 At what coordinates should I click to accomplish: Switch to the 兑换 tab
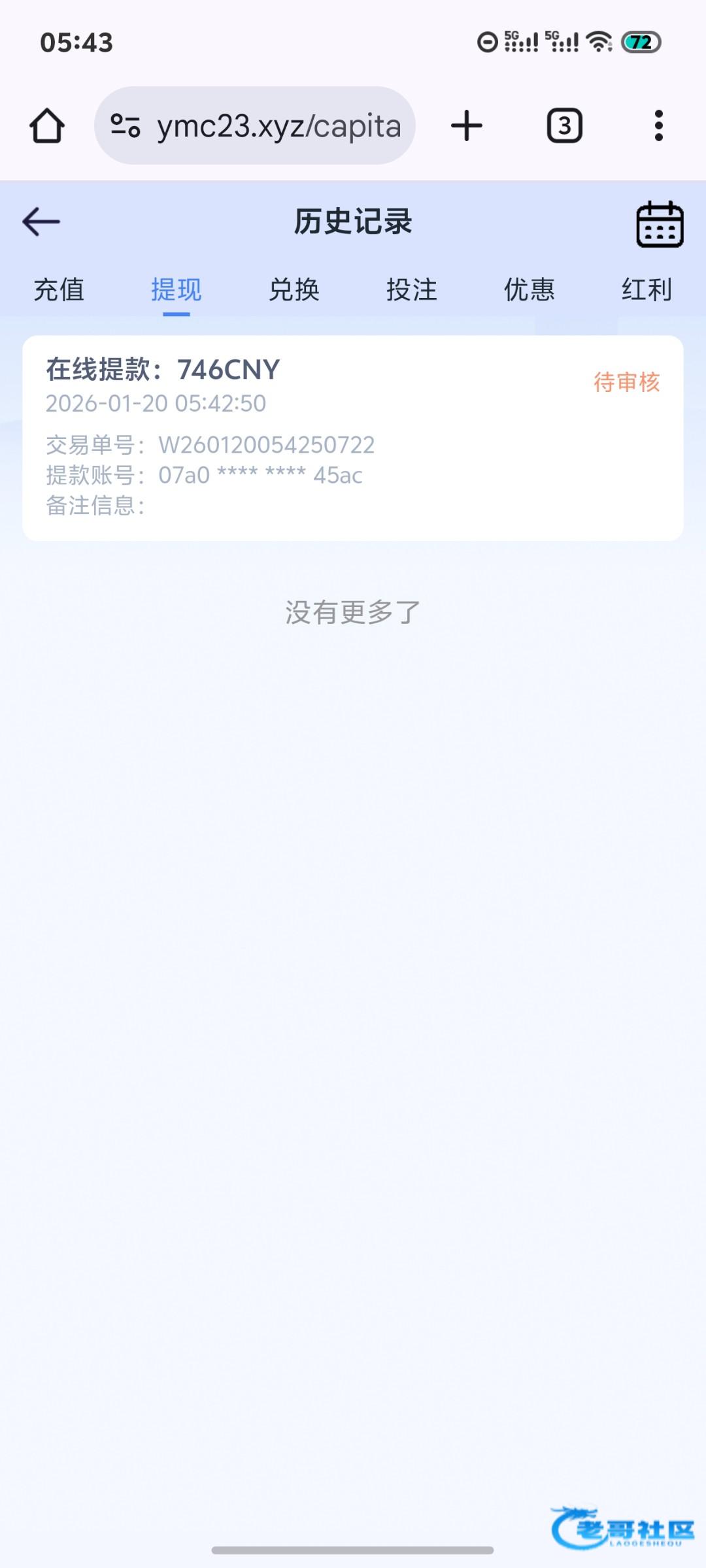click(x=294, y=289)
